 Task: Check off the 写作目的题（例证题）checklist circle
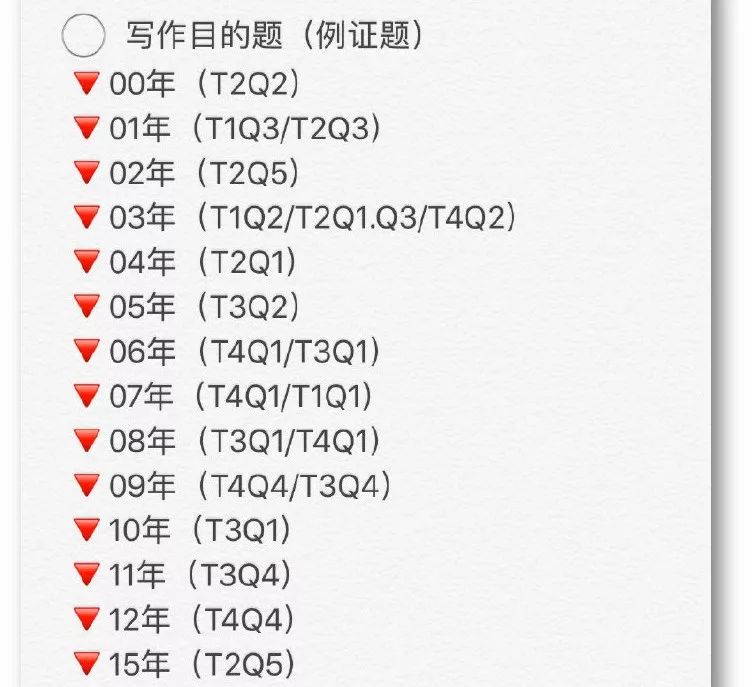pyautogui.click(x=83, y=37)
